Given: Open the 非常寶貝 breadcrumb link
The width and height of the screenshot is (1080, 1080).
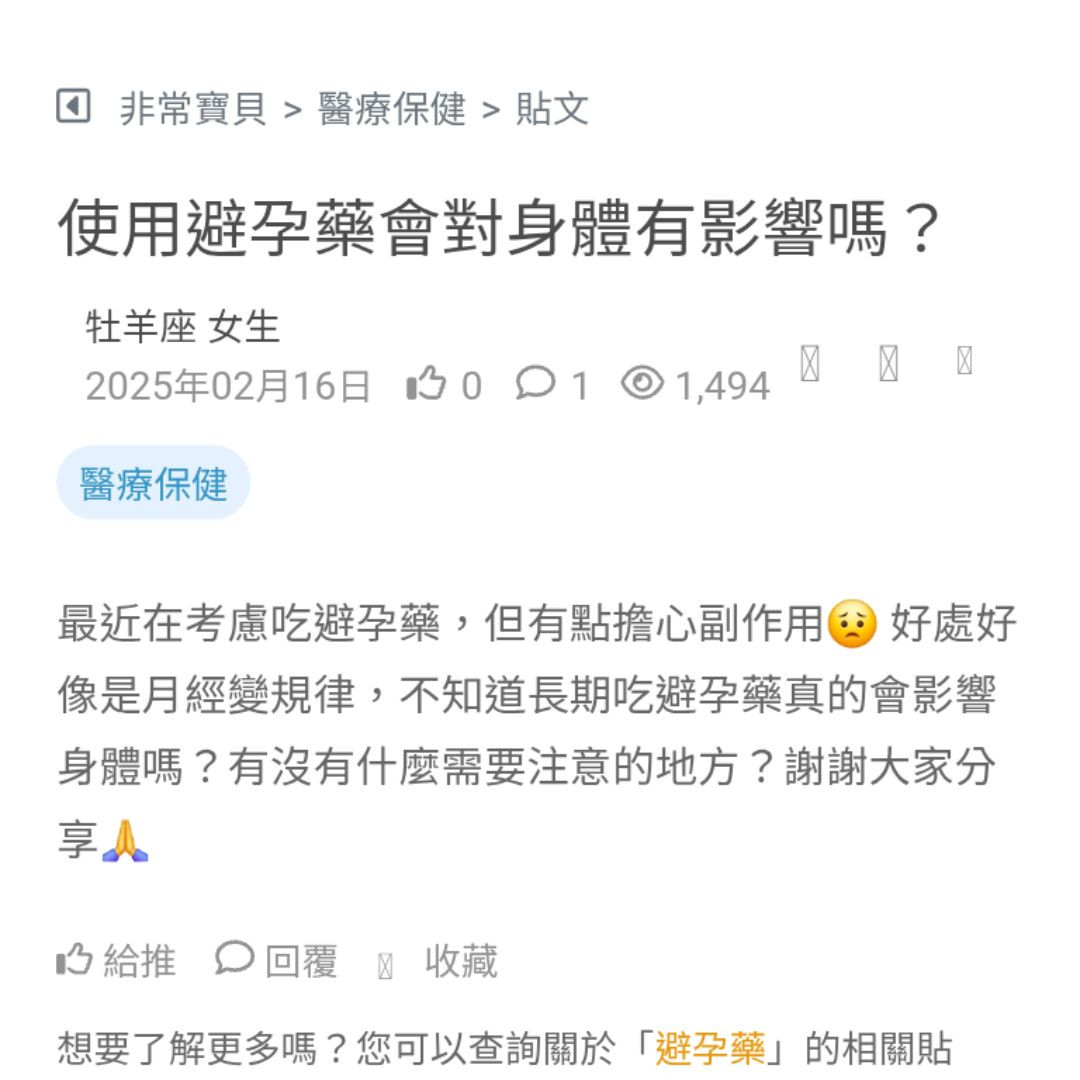Looking at the screenshot, I should 193,108.
